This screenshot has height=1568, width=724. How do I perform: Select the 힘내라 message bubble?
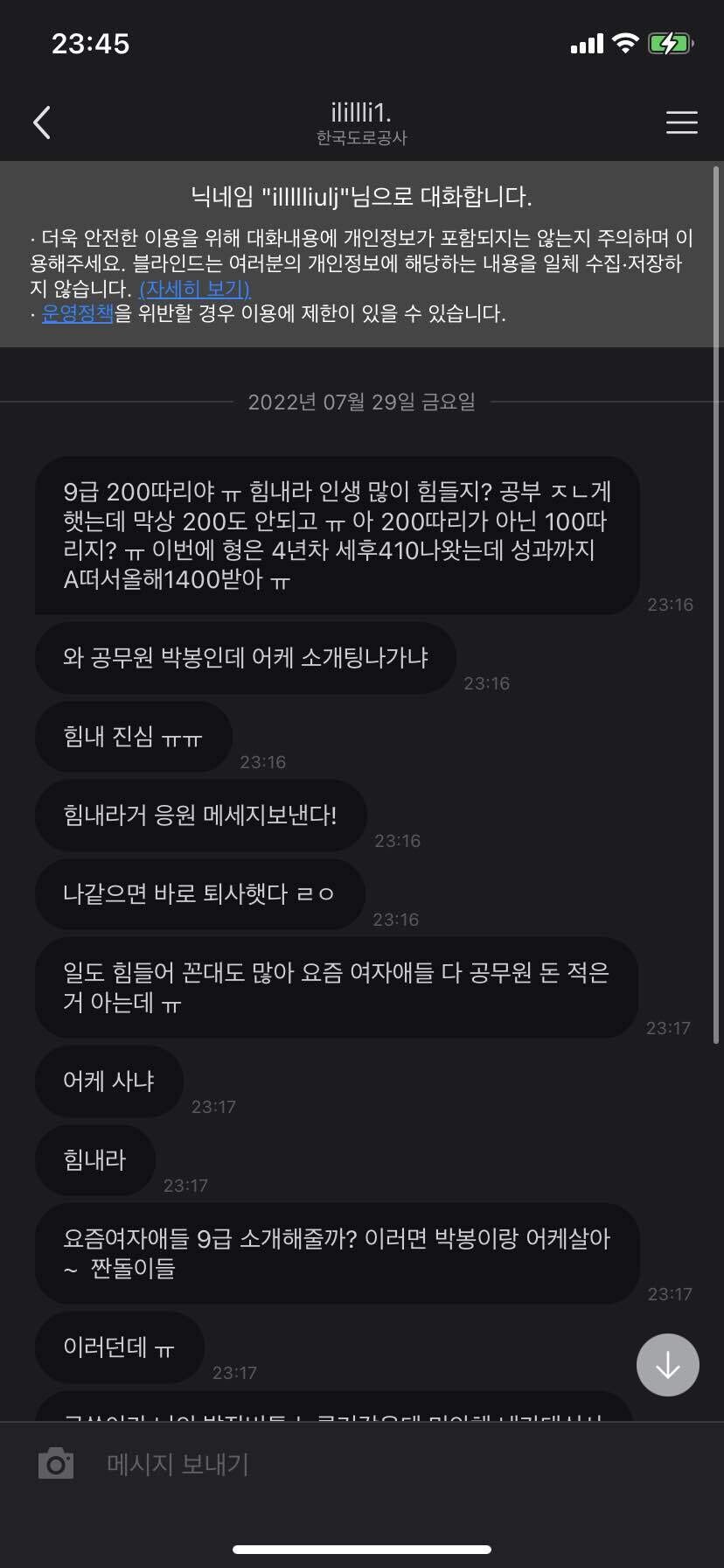click(94, 1160)
